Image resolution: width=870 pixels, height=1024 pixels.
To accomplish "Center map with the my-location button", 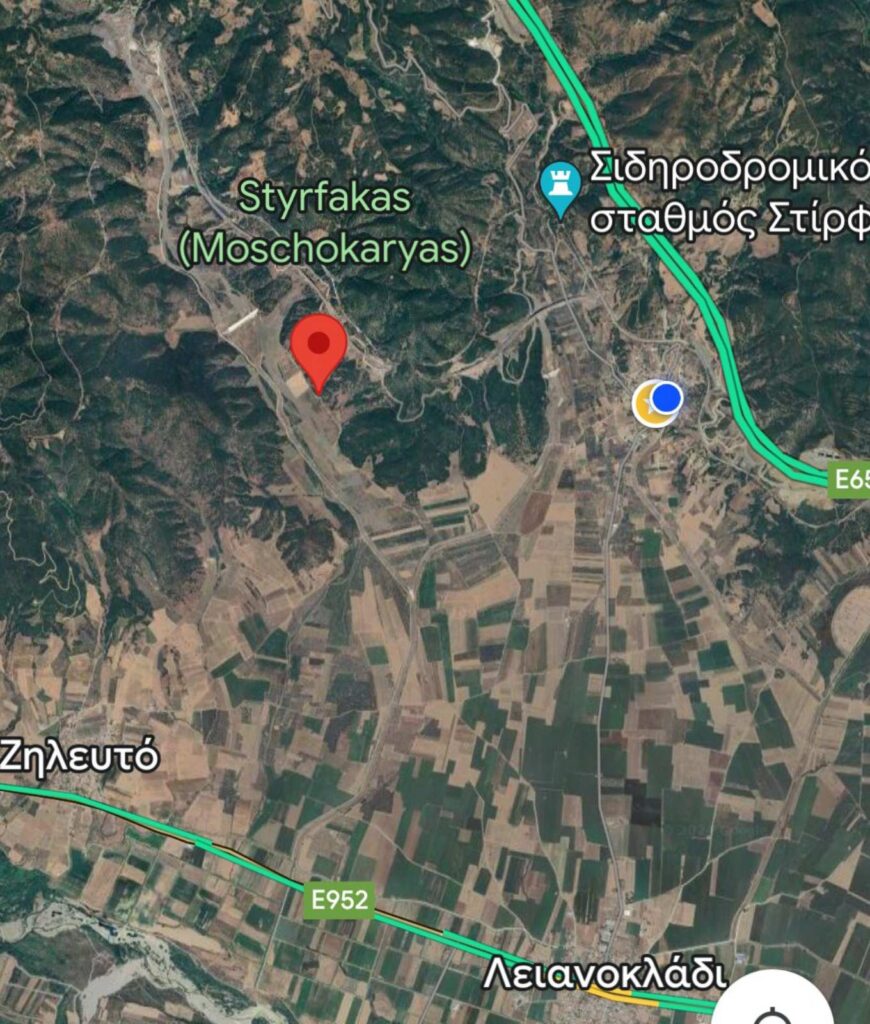I will click(x=774, y=1007).
